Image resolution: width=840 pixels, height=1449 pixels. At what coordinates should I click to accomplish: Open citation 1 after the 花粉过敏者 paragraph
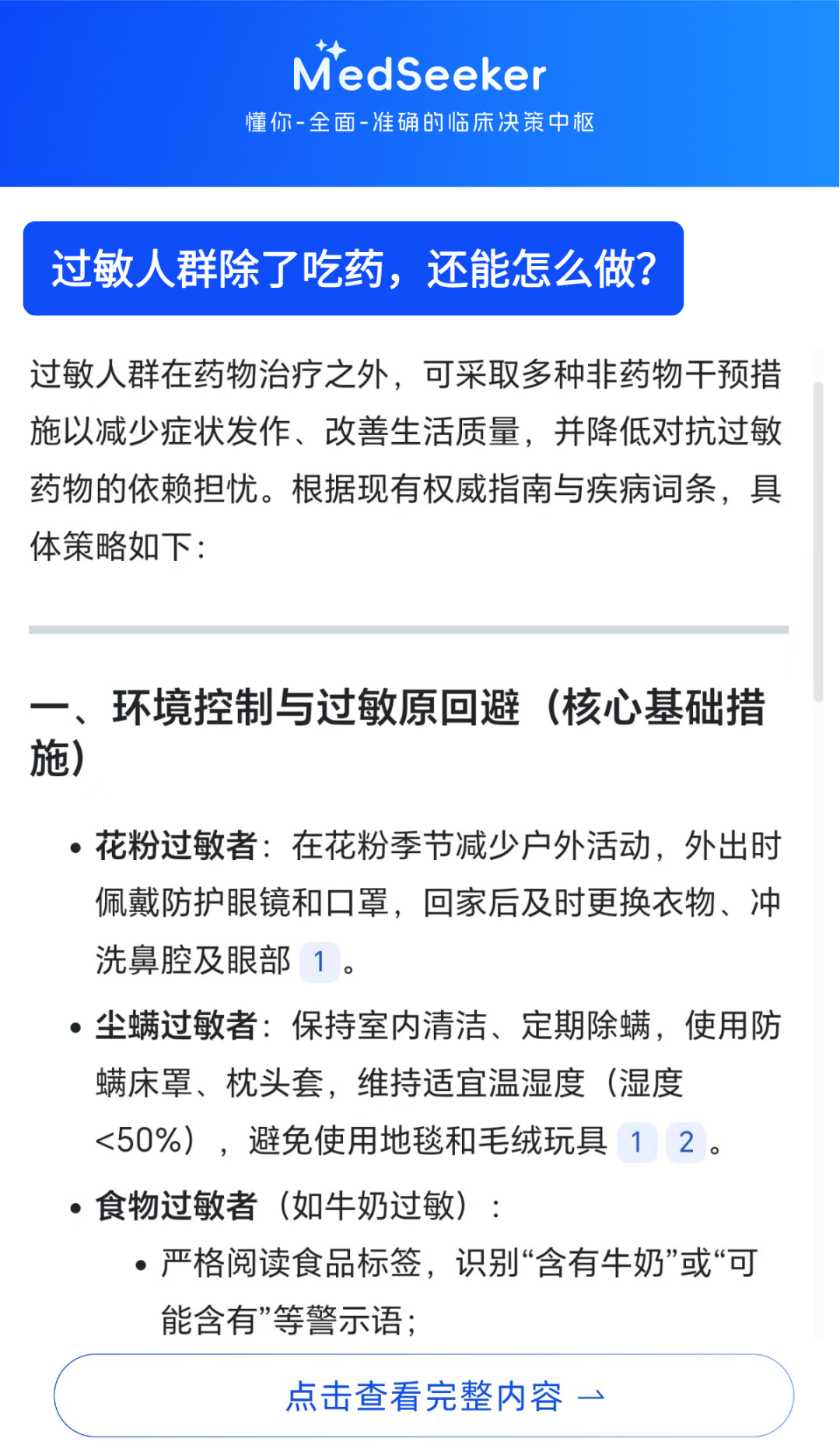pyautogui.click(x=319, y=962)
